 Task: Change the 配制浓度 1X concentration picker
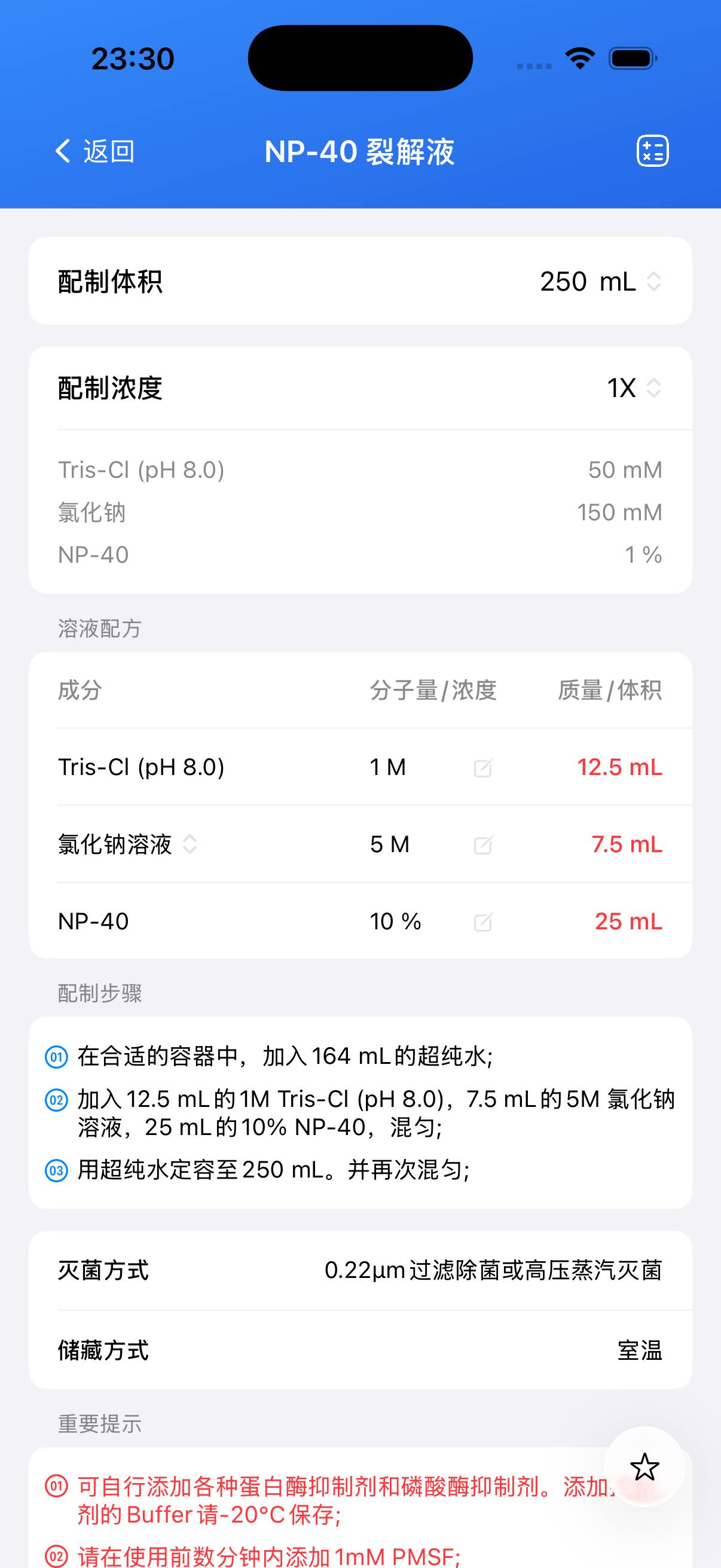(633, 388)
